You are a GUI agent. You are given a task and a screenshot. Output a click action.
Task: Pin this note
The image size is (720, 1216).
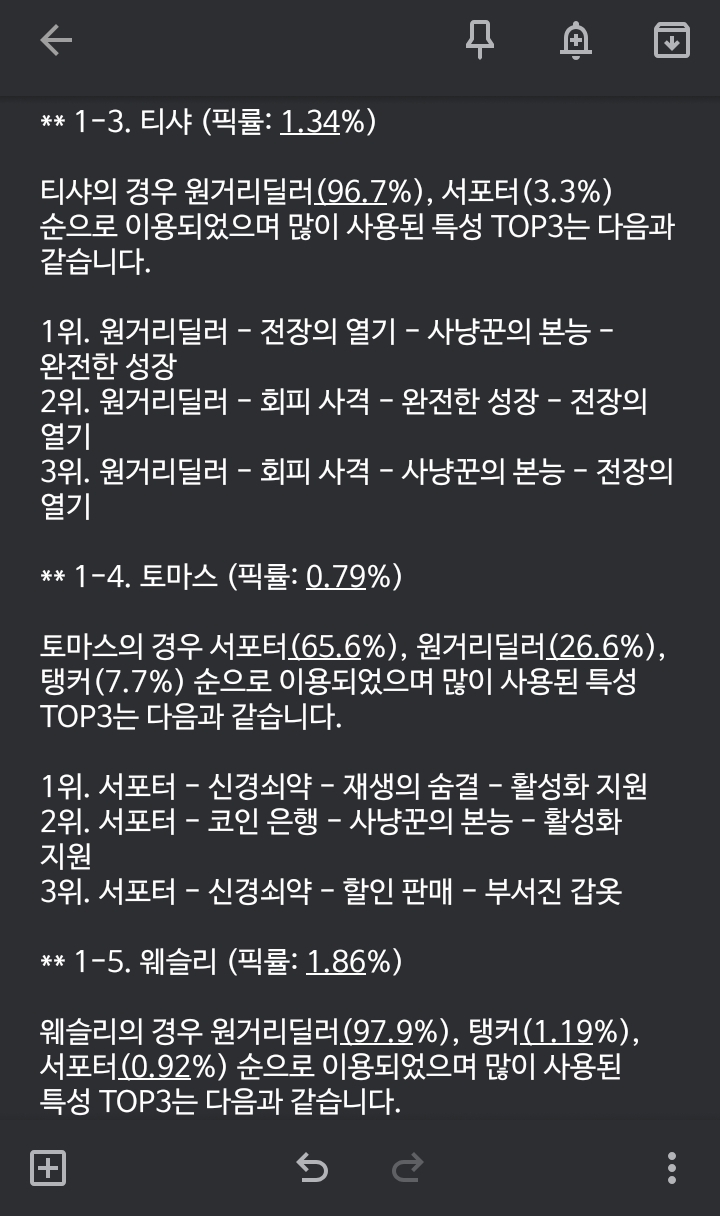(x=480, y=41)
